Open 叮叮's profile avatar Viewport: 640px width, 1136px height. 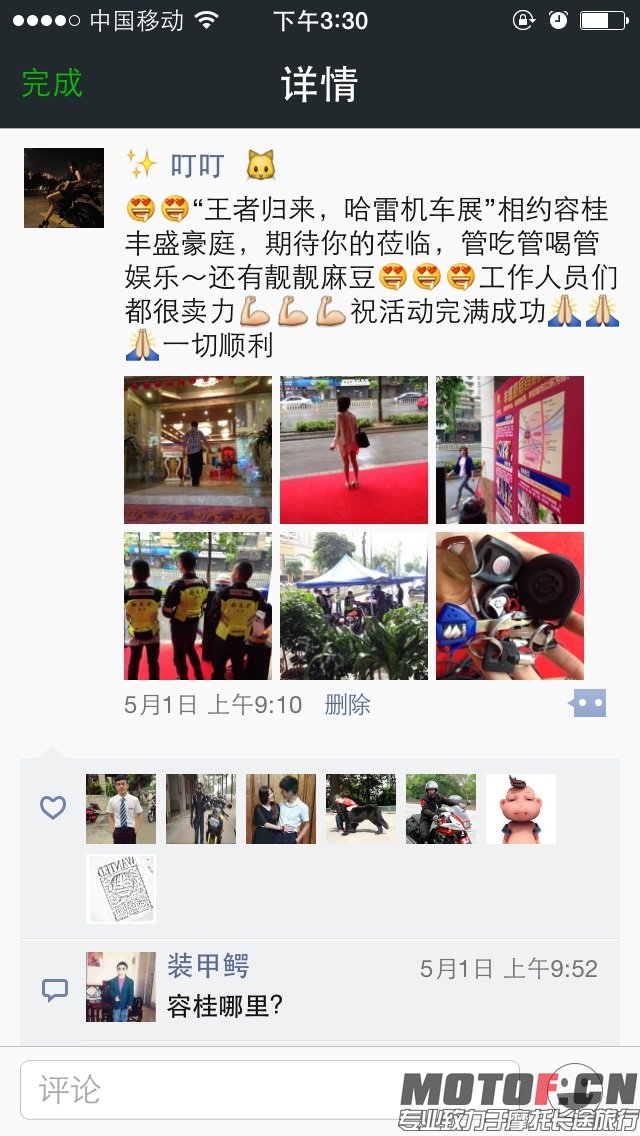64,188
